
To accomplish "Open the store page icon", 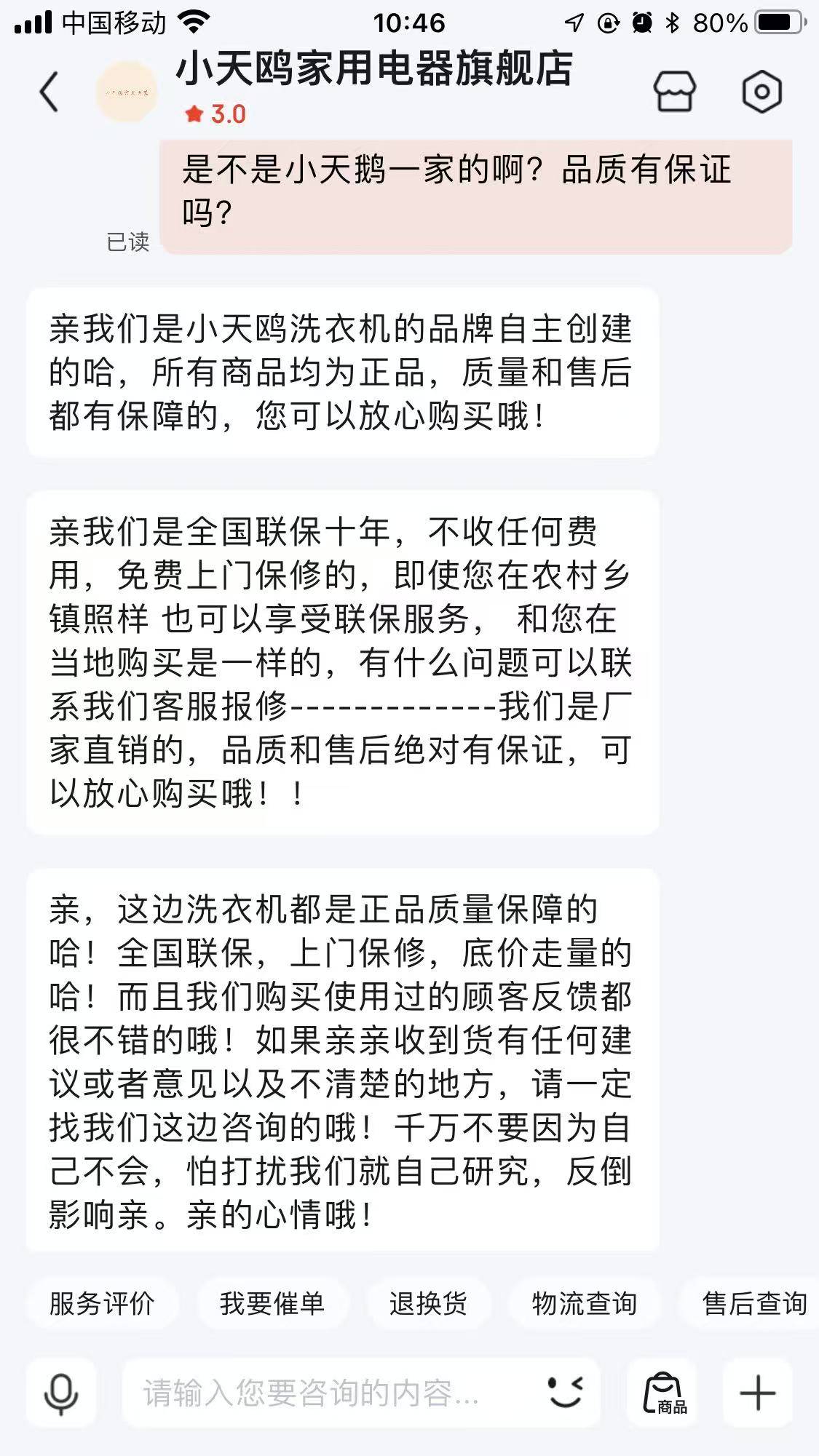I will coord(674,92).
